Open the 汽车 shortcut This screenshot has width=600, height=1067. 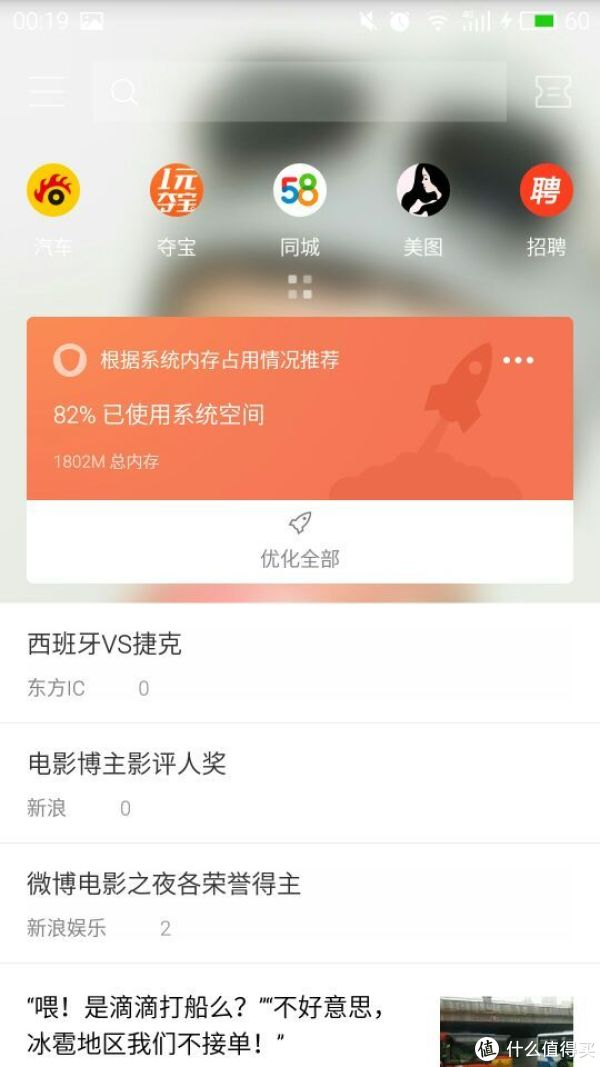(x=53, y=210)
